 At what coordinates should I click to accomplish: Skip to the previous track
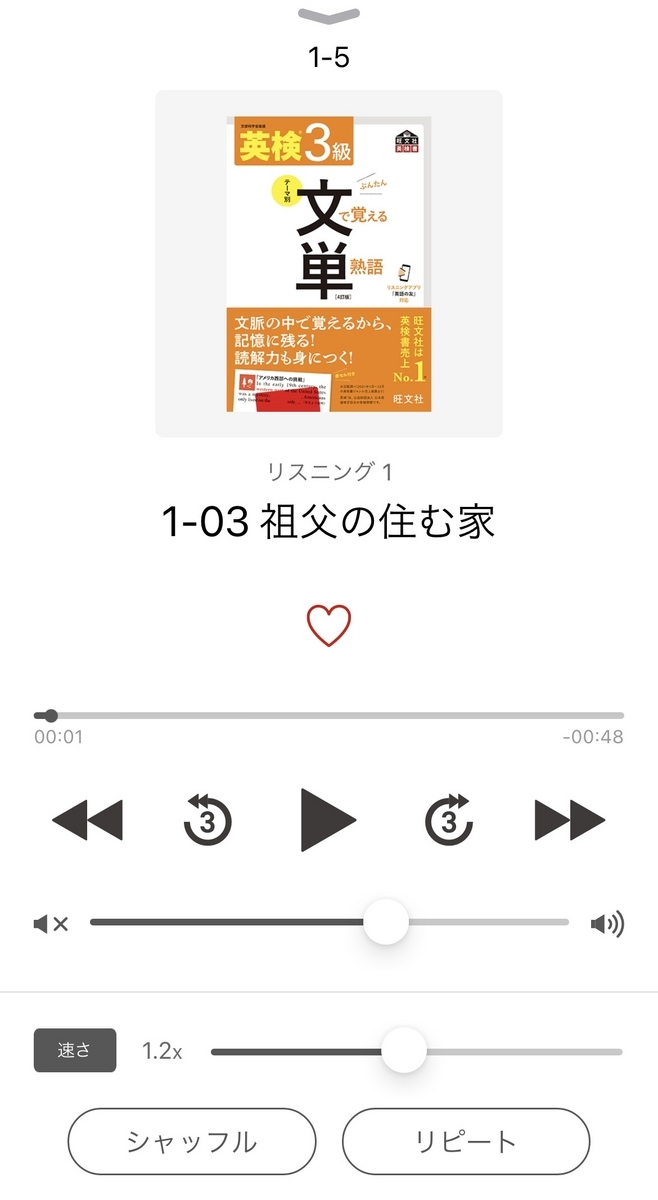pyautogui.click(x=87, y=820)
